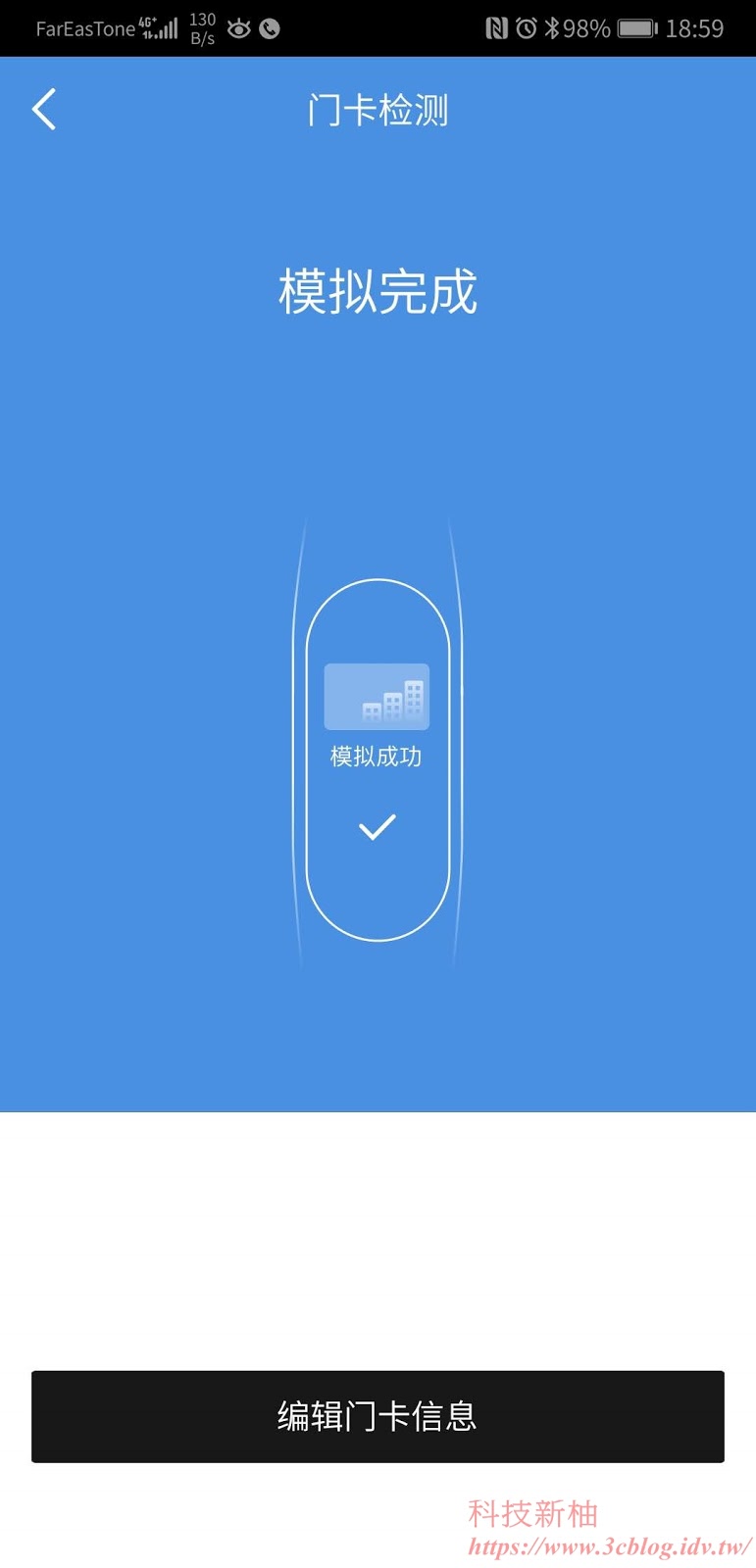This screenshot has width=756, height=1568.
Task: Tap the 编辑门卡信息 button
Action: [378, 1416]
